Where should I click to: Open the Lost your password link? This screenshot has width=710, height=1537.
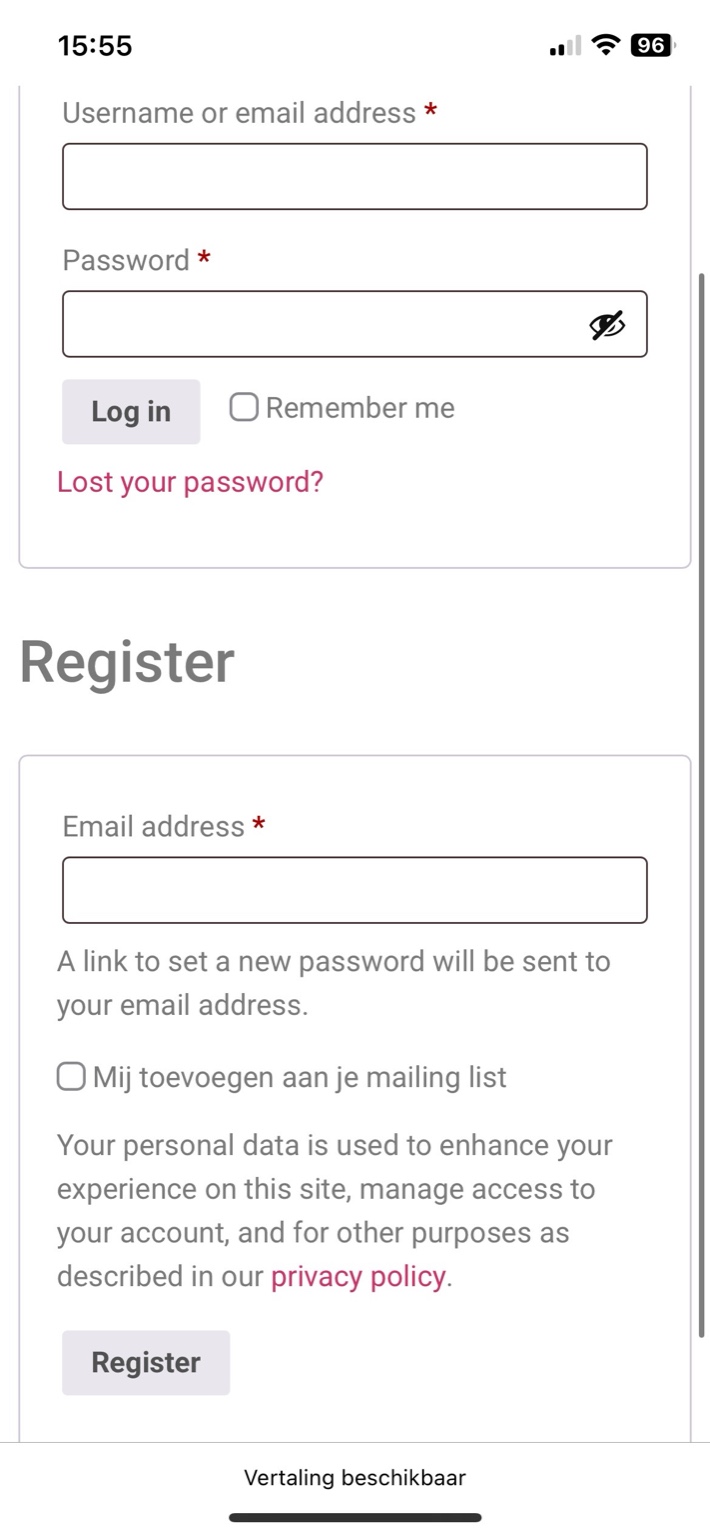click(190, 482)
